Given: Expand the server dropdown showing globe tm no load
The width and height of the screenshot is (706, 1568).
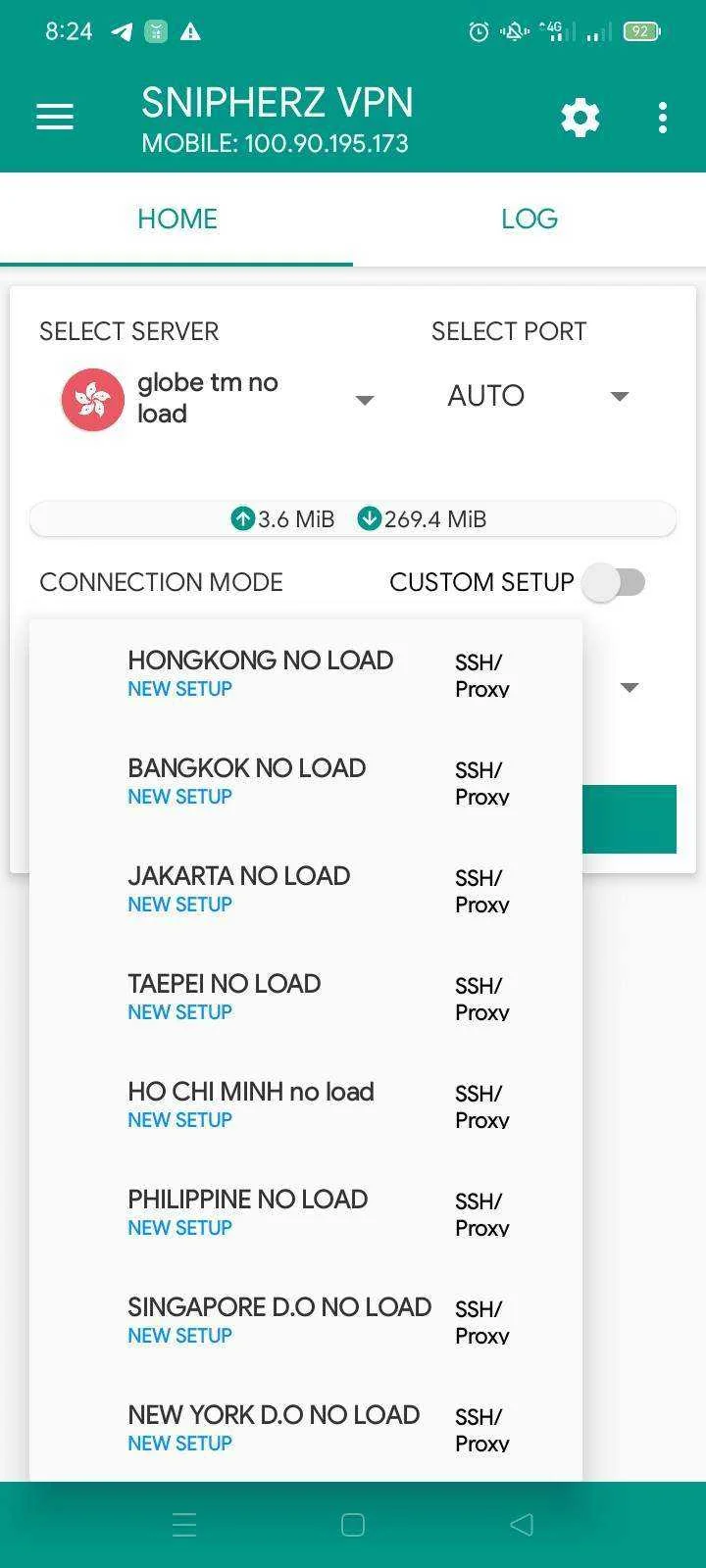Looking at the screenshot, I should point(218,398).
